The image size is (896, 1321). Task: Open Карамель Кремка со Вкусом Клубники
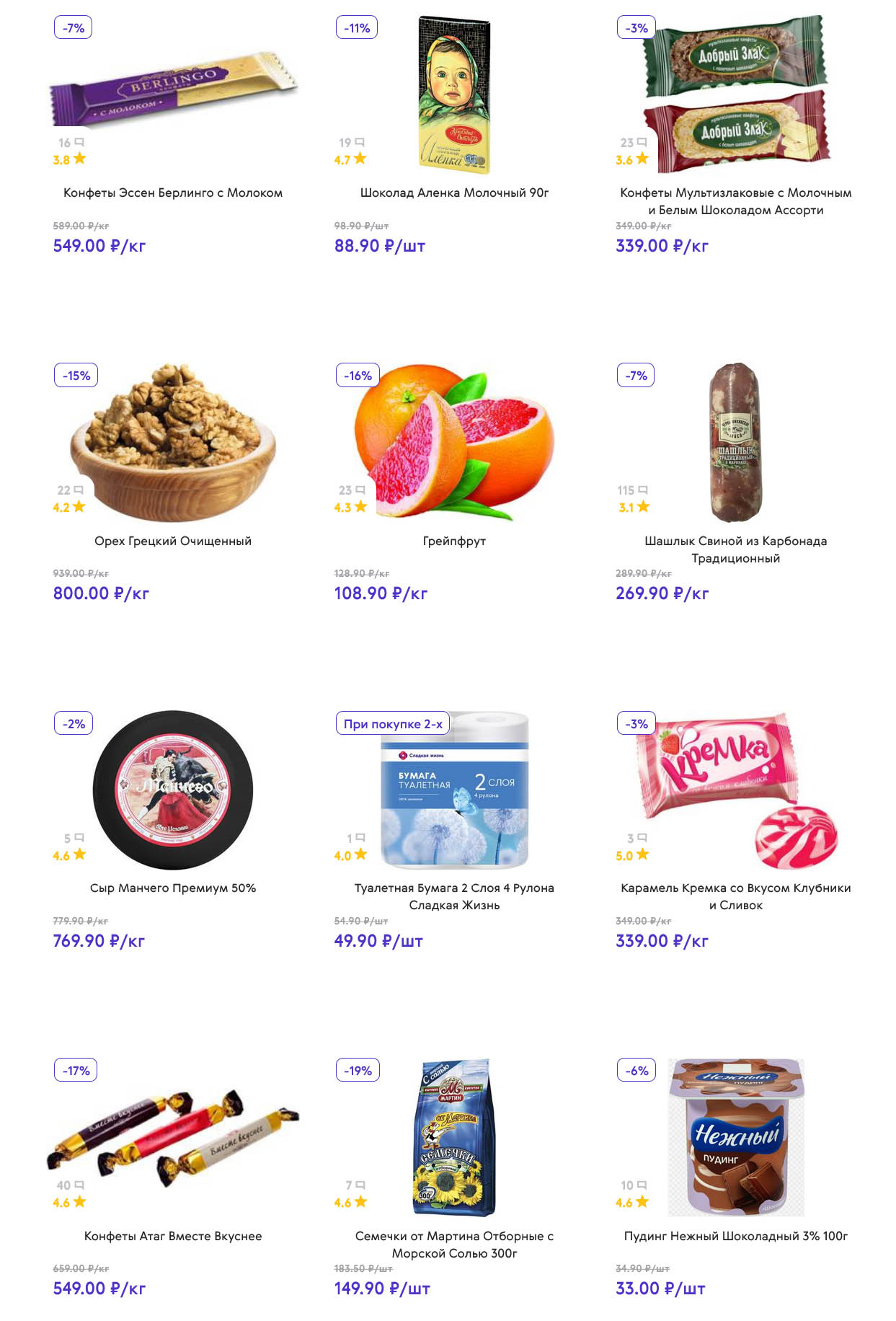[x=735, y=896]
